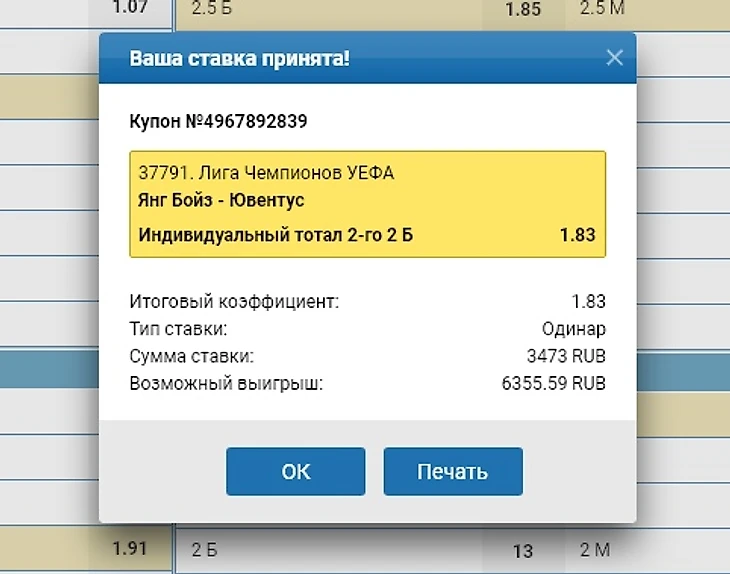Image resolution: width=730 pixels, height=574 pixels.
Task: Confirm with the OK button
Action: 296,471
